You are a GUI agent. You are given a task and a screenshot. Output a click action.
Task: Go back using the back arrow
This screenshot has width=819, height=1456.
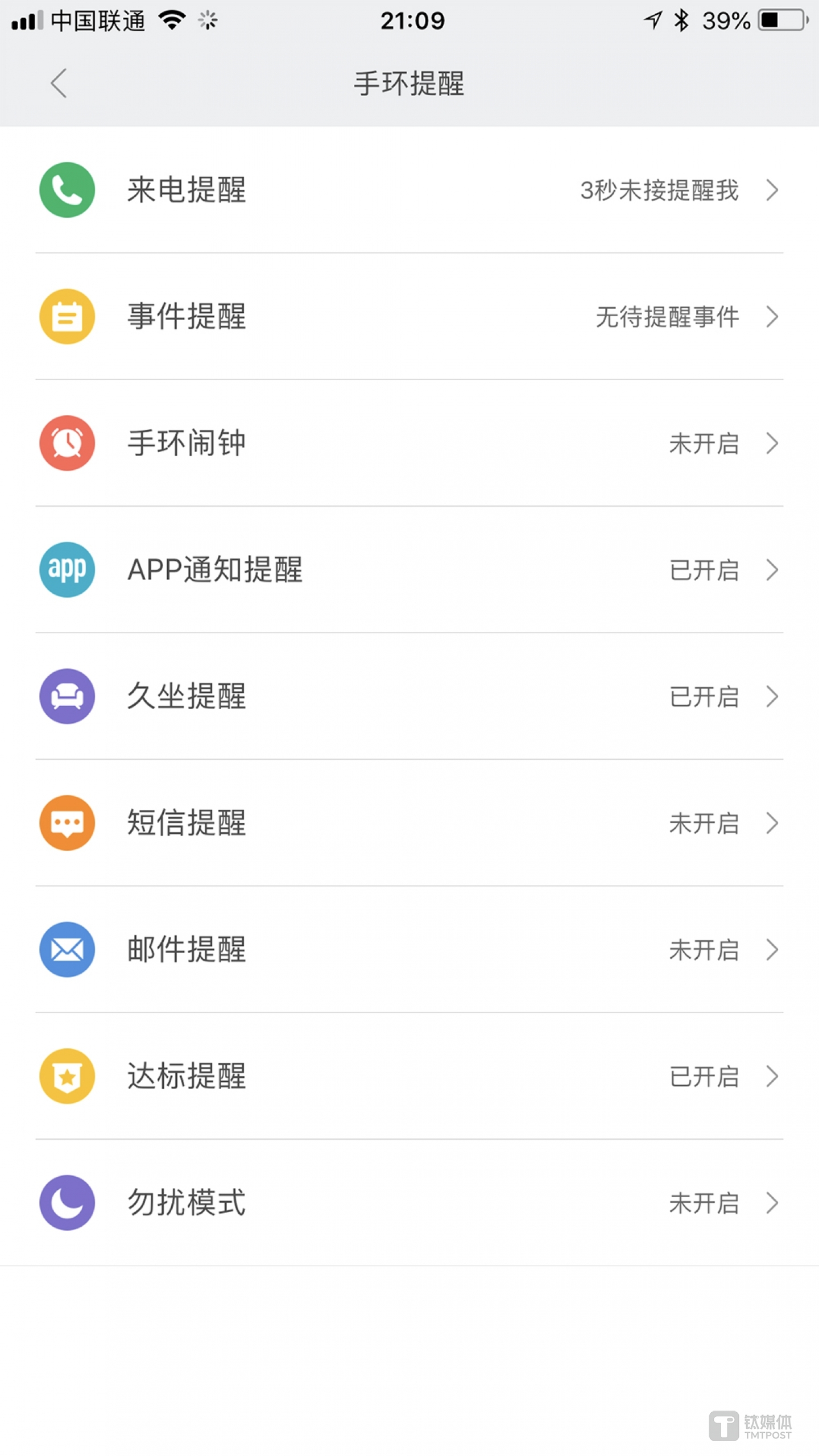(59, 83)
